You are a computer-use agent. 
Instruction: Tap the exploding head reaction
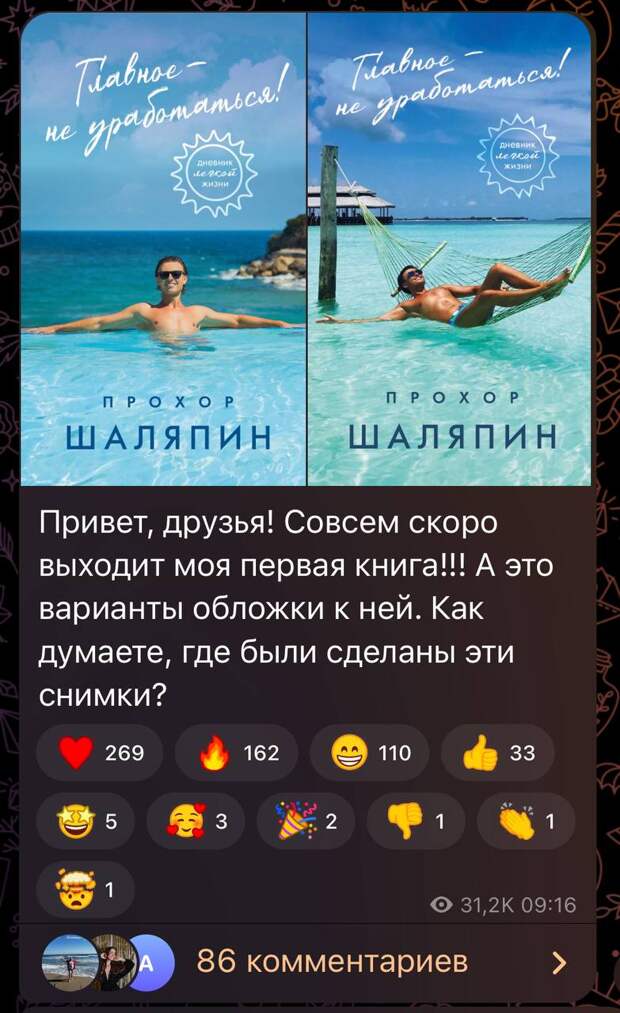85,890
